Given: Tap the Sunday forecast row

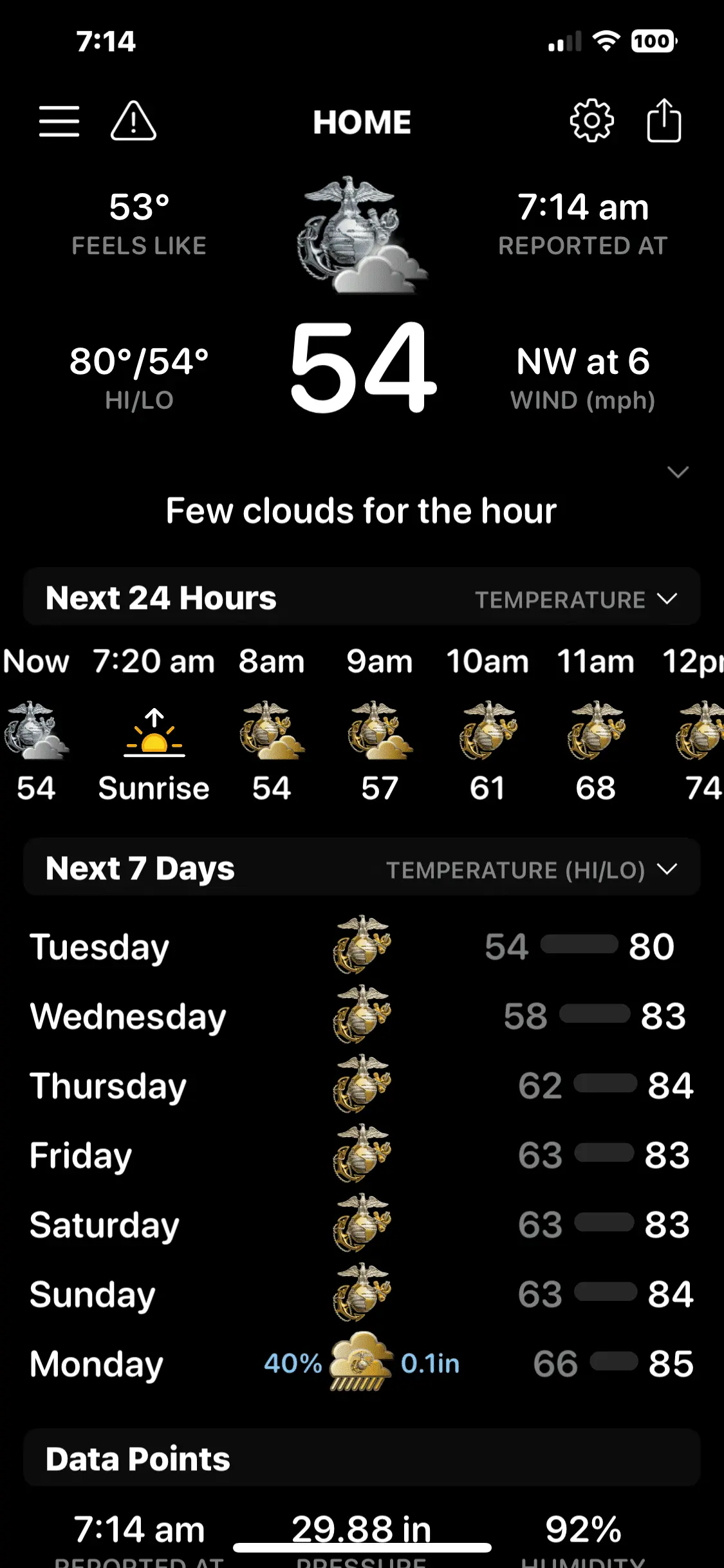Looking at the screenshot, I should coord(362,1294).
